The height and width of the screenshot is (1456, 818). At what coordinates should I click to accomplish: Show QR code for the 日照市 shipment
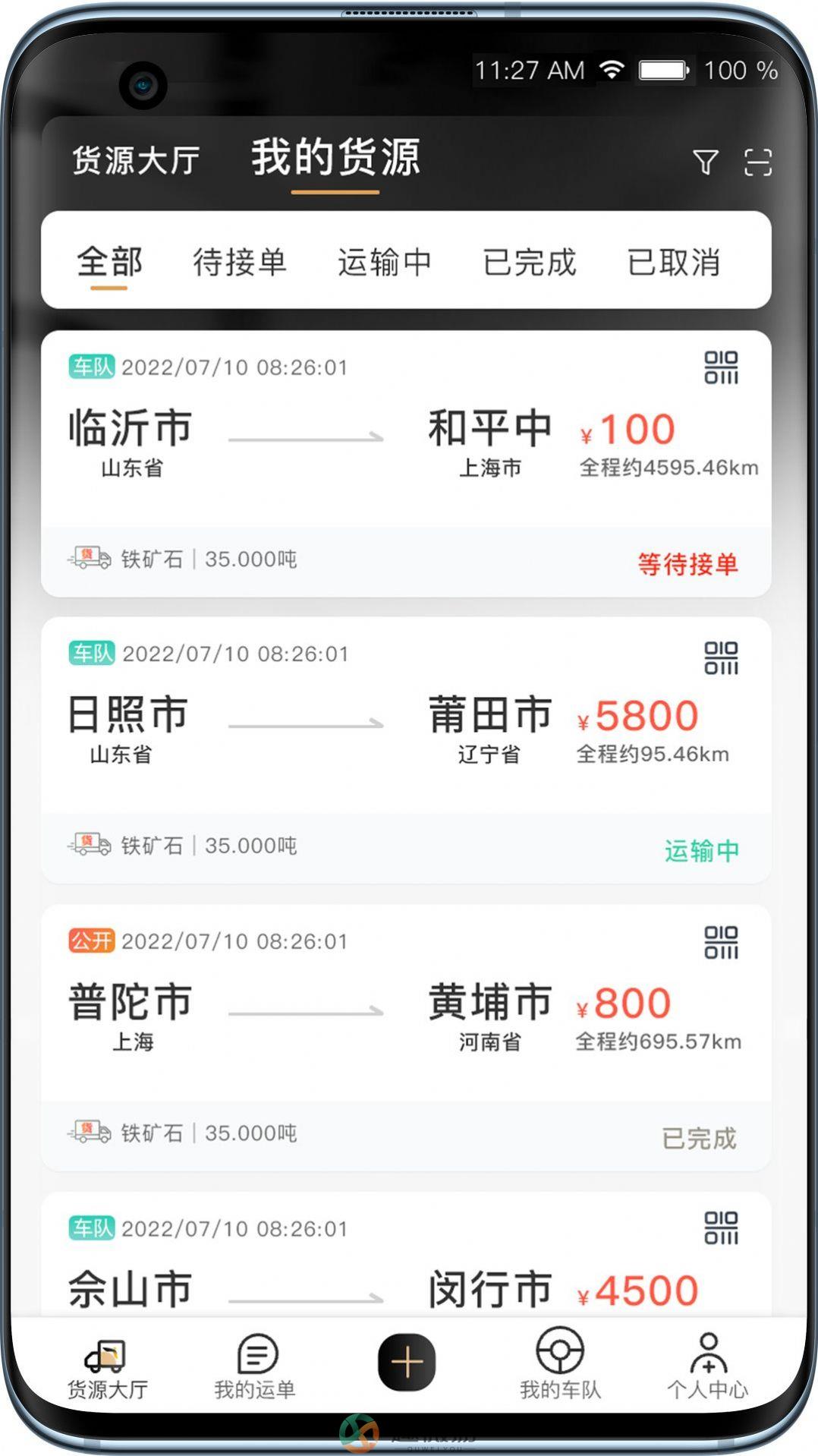[x=721, y=657]
